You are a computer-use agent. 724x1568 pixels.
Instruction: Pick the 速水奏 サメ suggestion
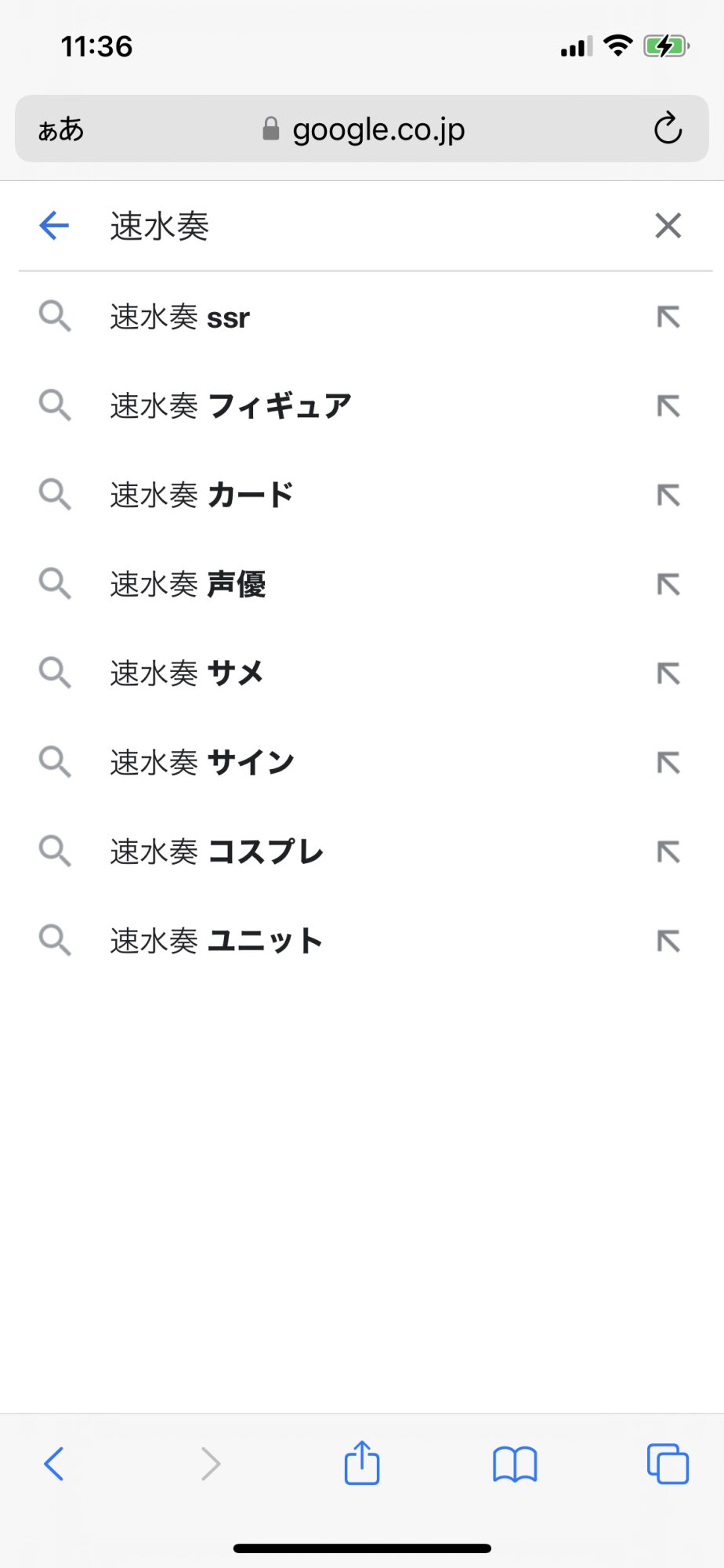point(362,673)
